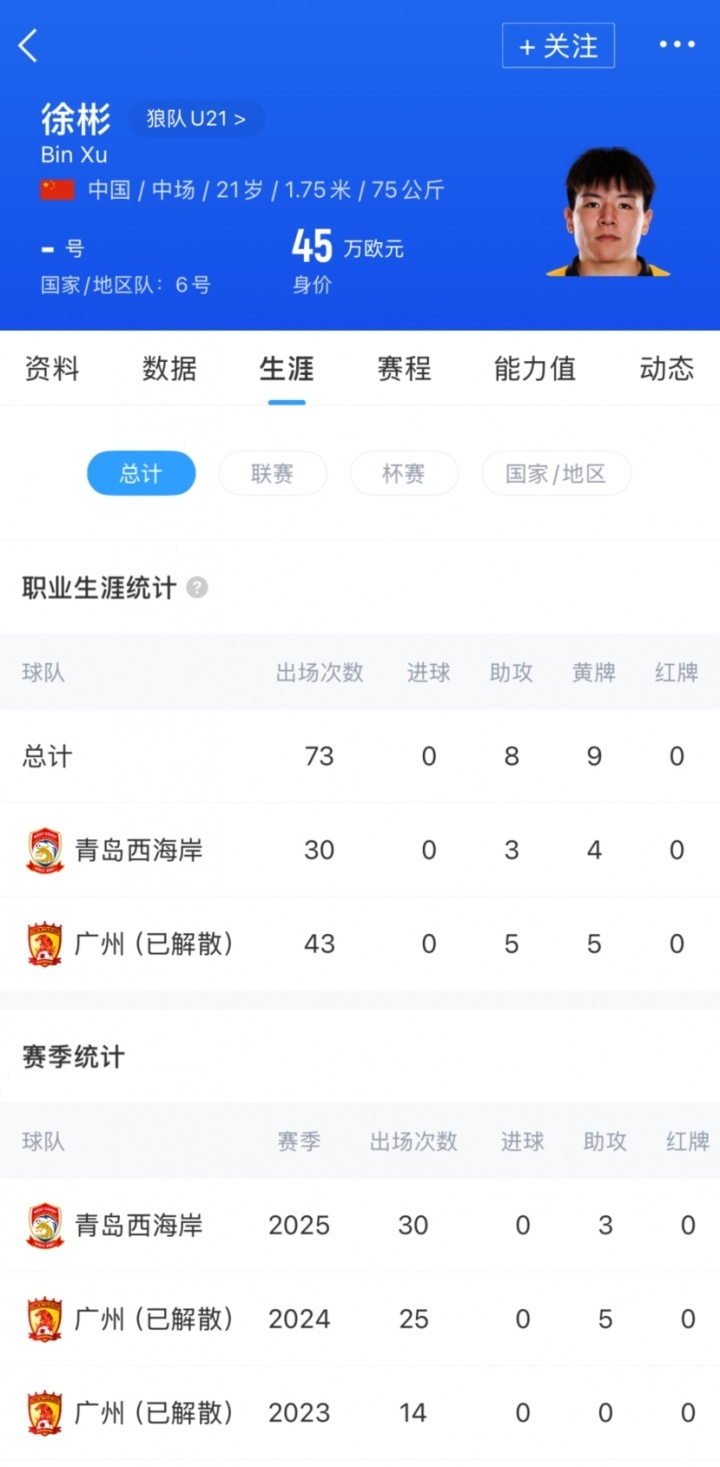Switch to the 数据 tab
This screenshot has width=720, height=1467.
[x=169, y=369]
